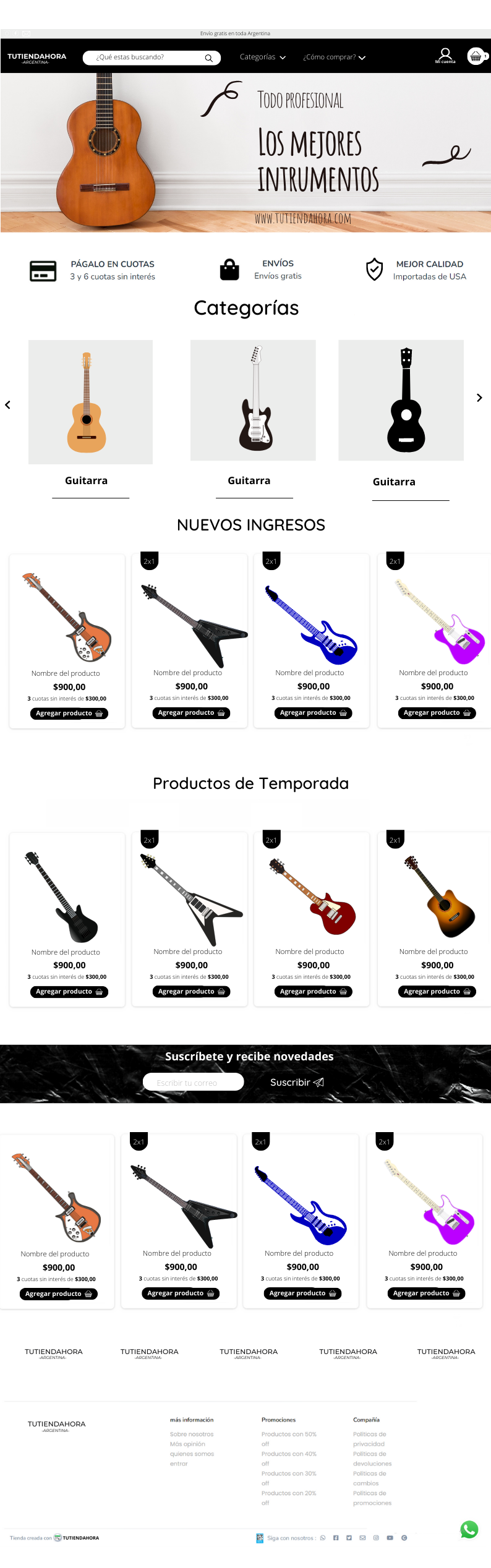
Task: Show previous categories with the left arrow
Action: (x=8, y=405)
